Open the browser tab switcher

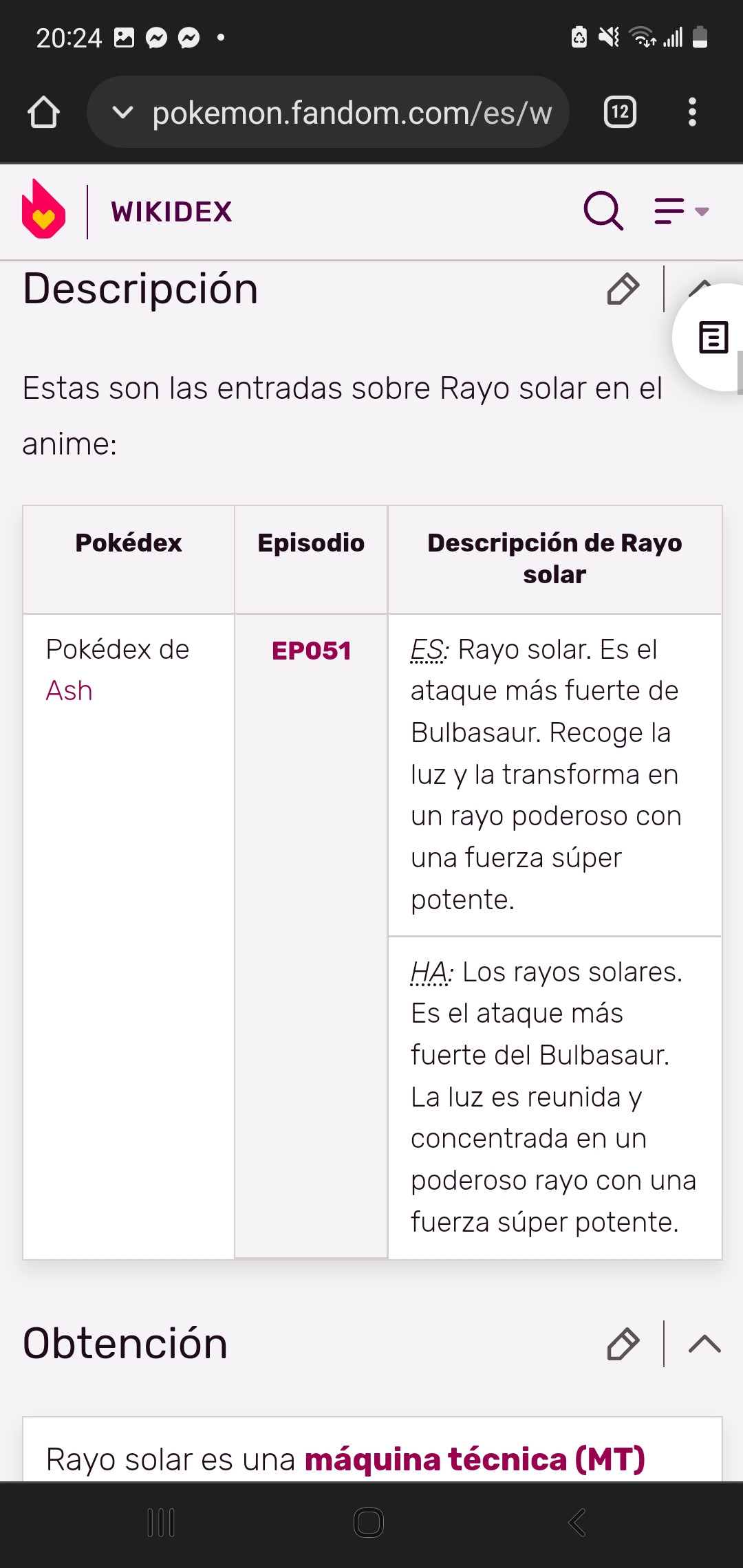pyautogui.click(x=620, y=112)
